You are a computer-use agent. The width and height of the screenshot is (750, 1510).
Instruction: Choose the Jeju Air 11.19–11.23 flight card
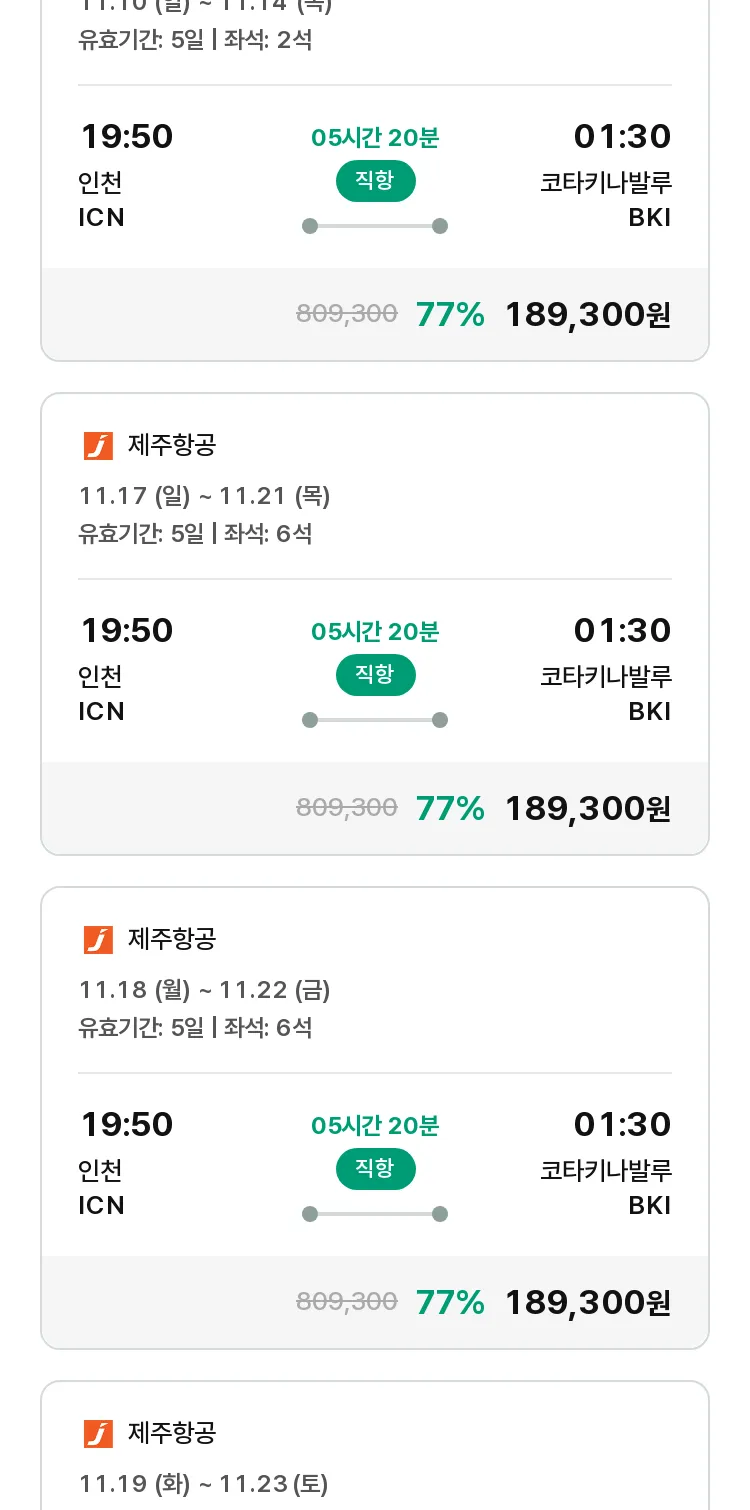click(375, 1445)
